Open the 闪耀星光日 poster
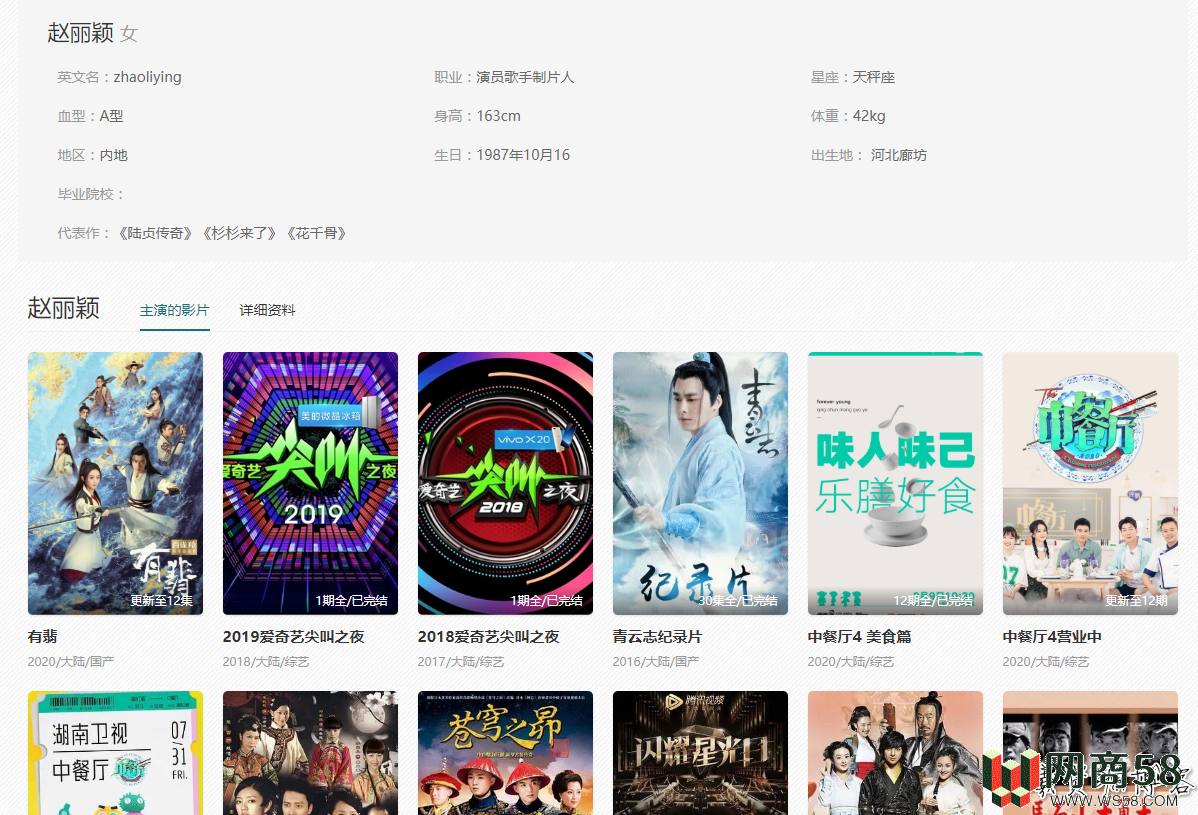 [x=700, y=753]
